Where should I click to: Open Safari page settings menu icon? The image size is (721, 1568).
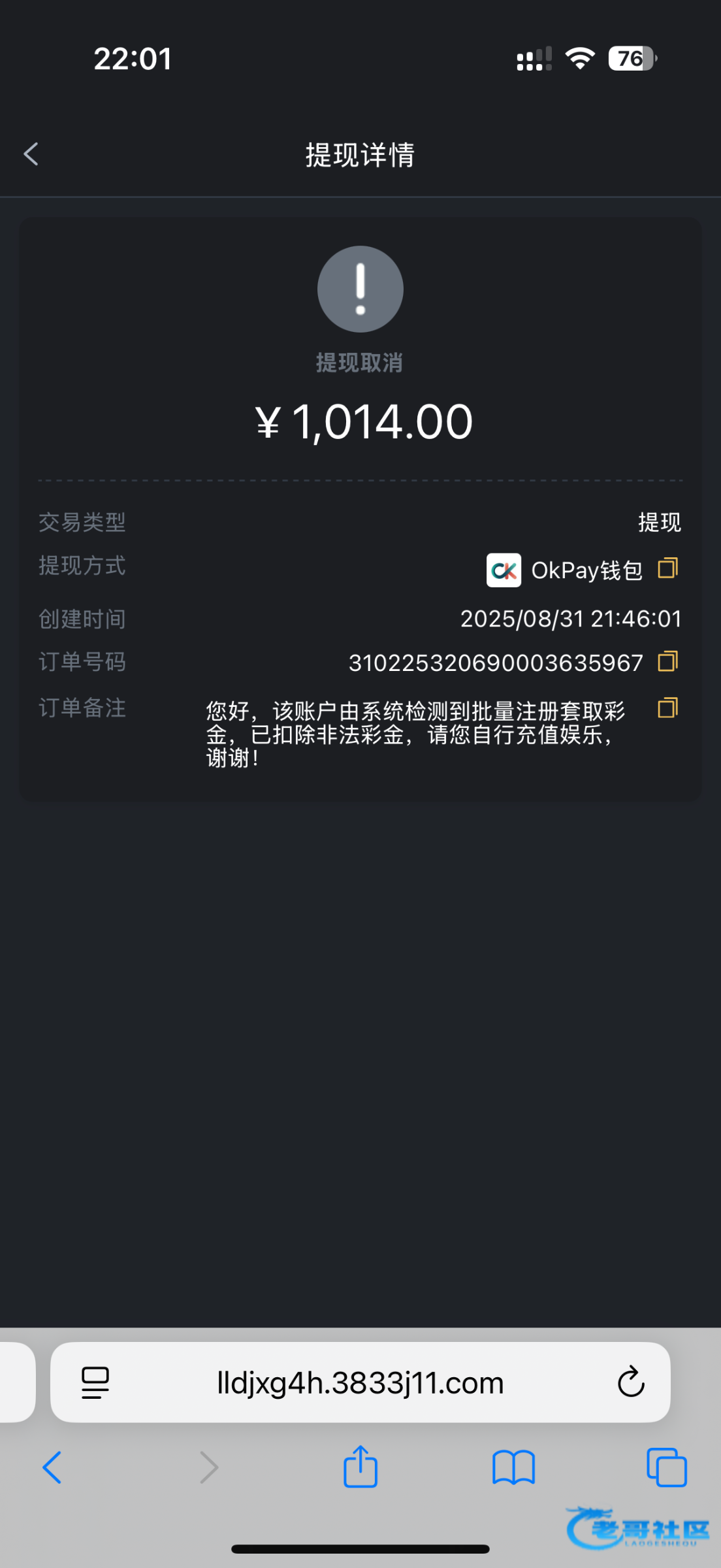95,1382
